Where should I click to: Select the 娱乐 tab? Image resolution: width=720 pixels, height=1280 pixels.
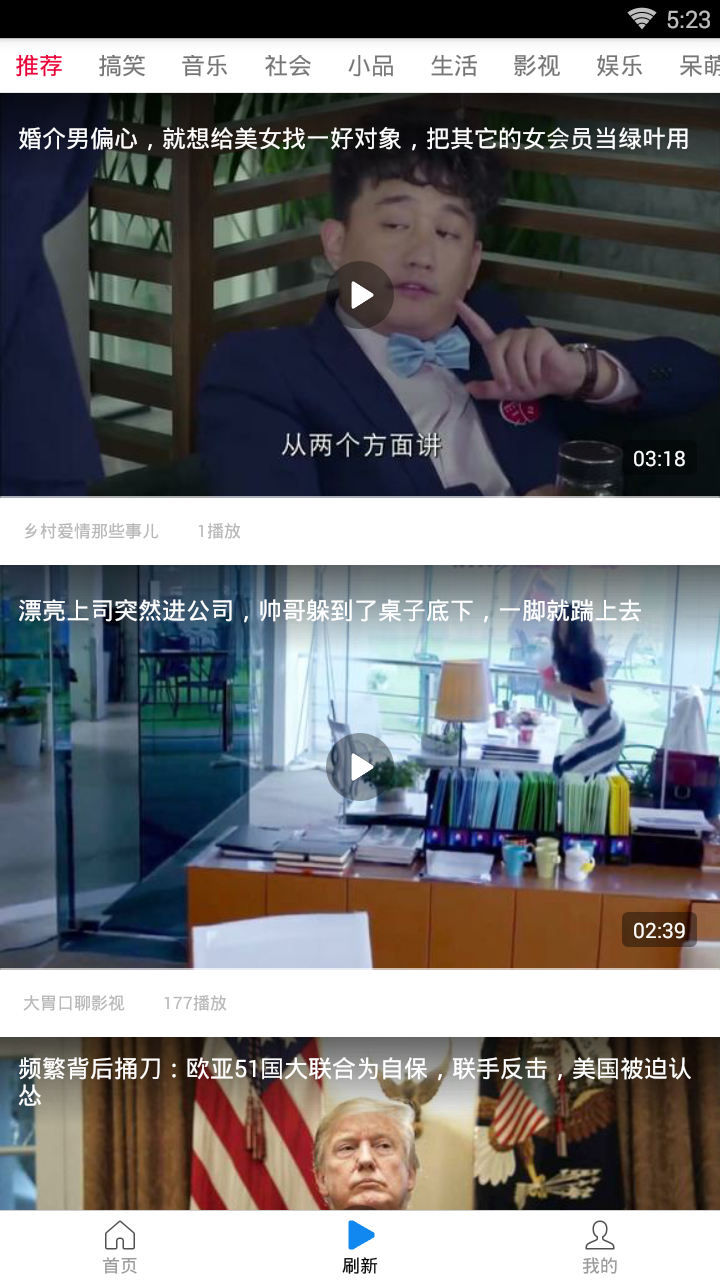pos(620,66)
